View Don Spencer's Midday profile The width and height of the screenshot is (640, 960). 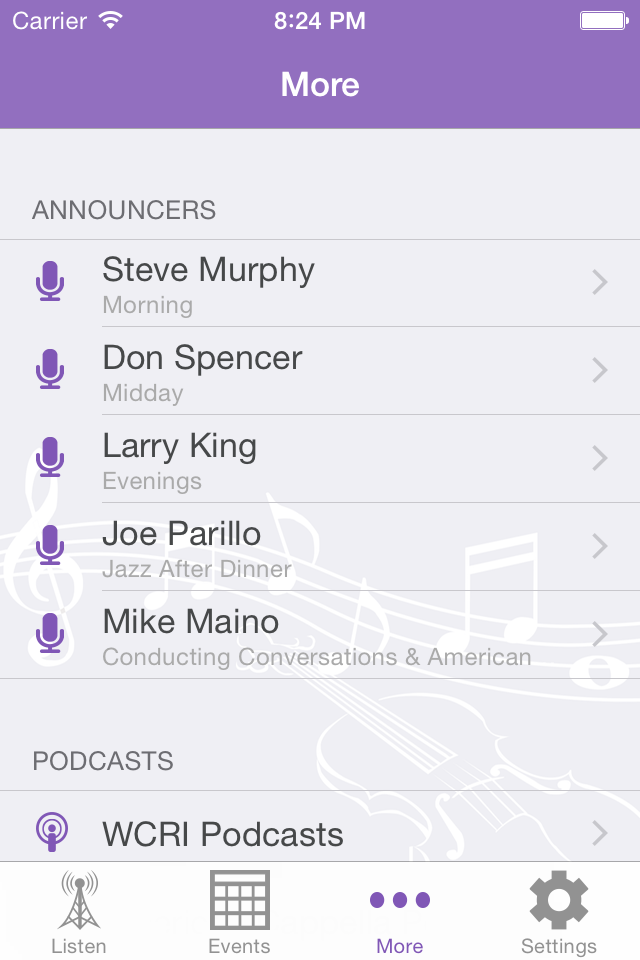click(x=320, y=371)
